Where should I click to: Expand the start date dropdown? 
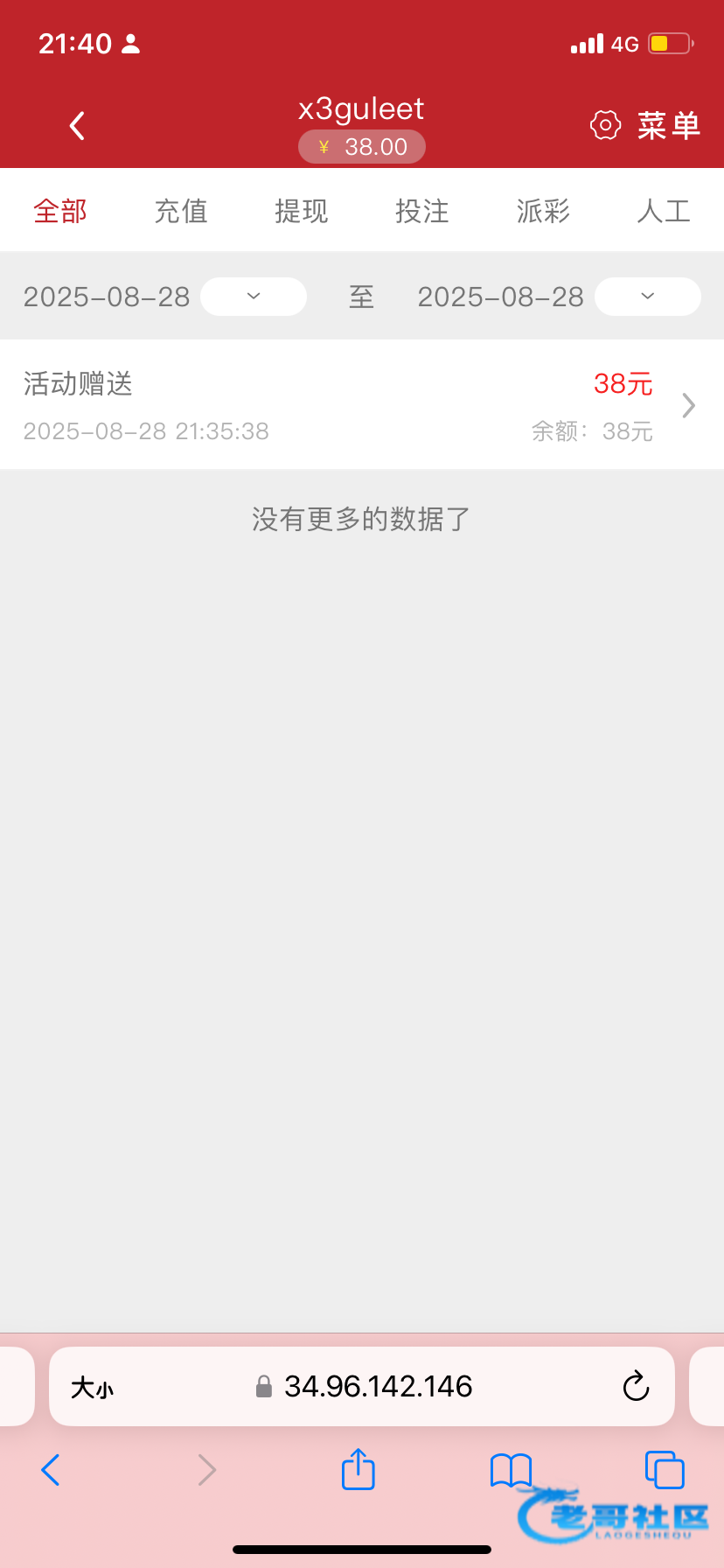[x=254, y=297]
